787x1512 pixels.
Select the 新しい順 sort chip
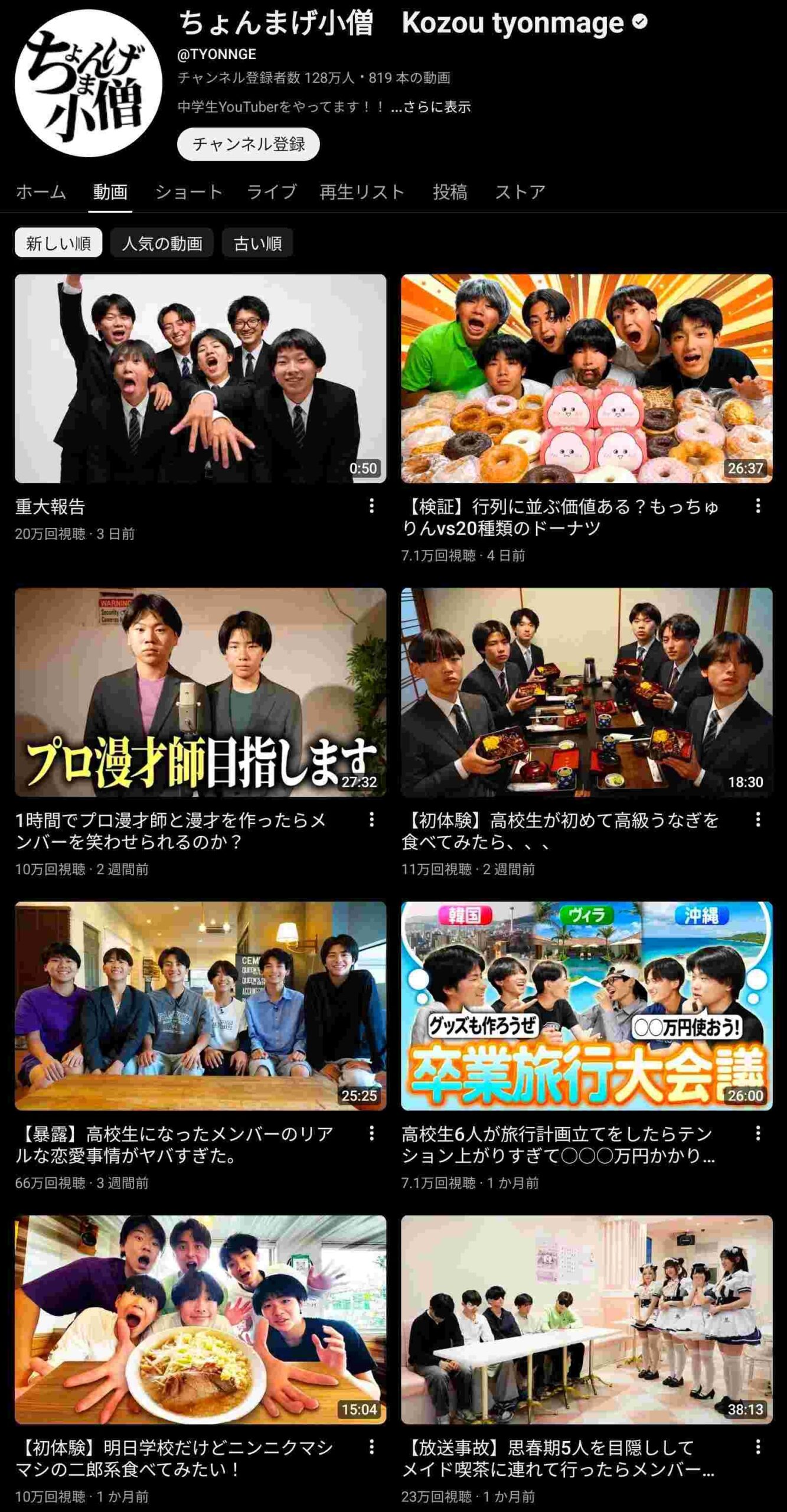click(58, 243)
